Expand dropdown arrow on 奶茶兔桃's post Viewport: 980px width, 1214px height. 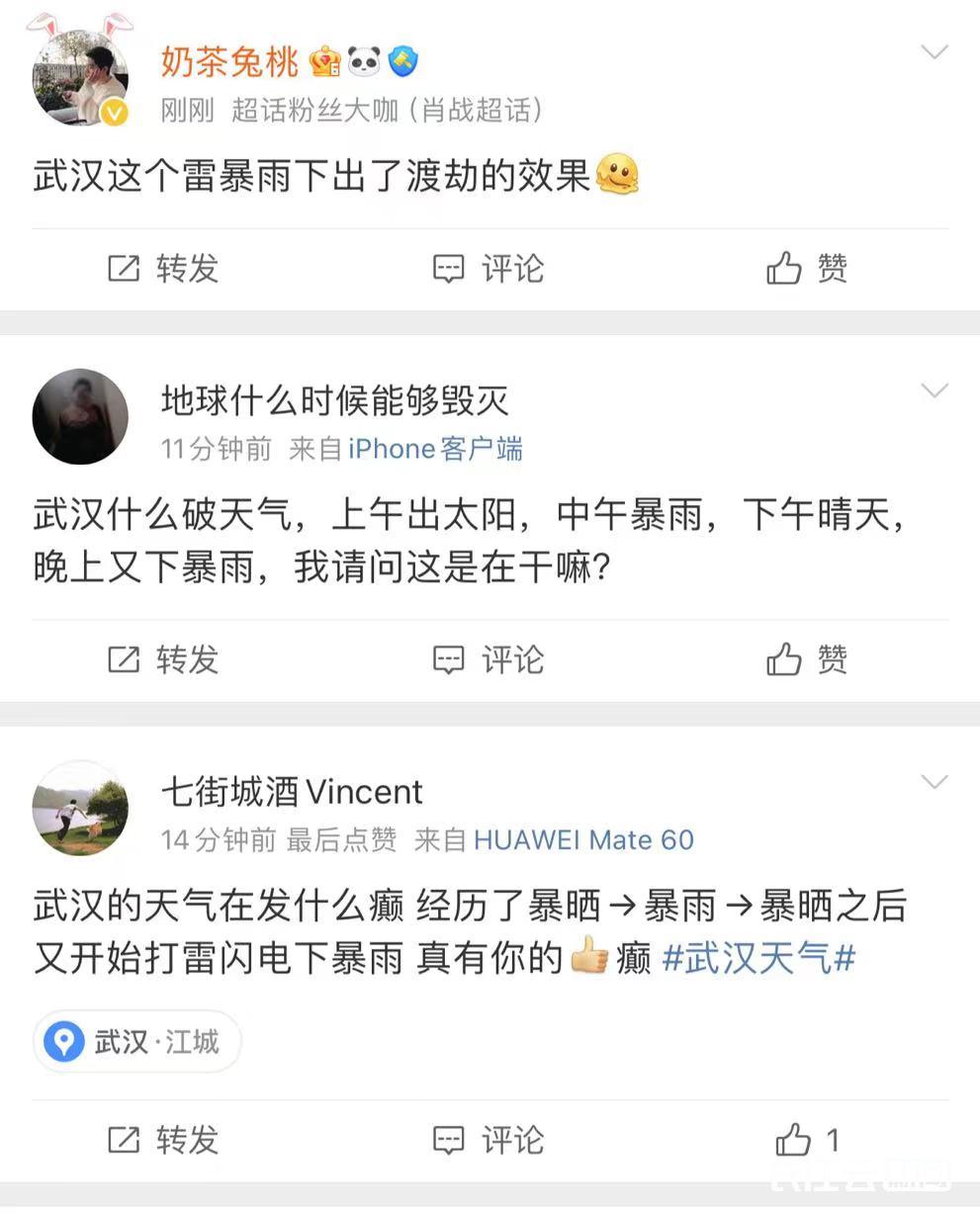point(935,52)
